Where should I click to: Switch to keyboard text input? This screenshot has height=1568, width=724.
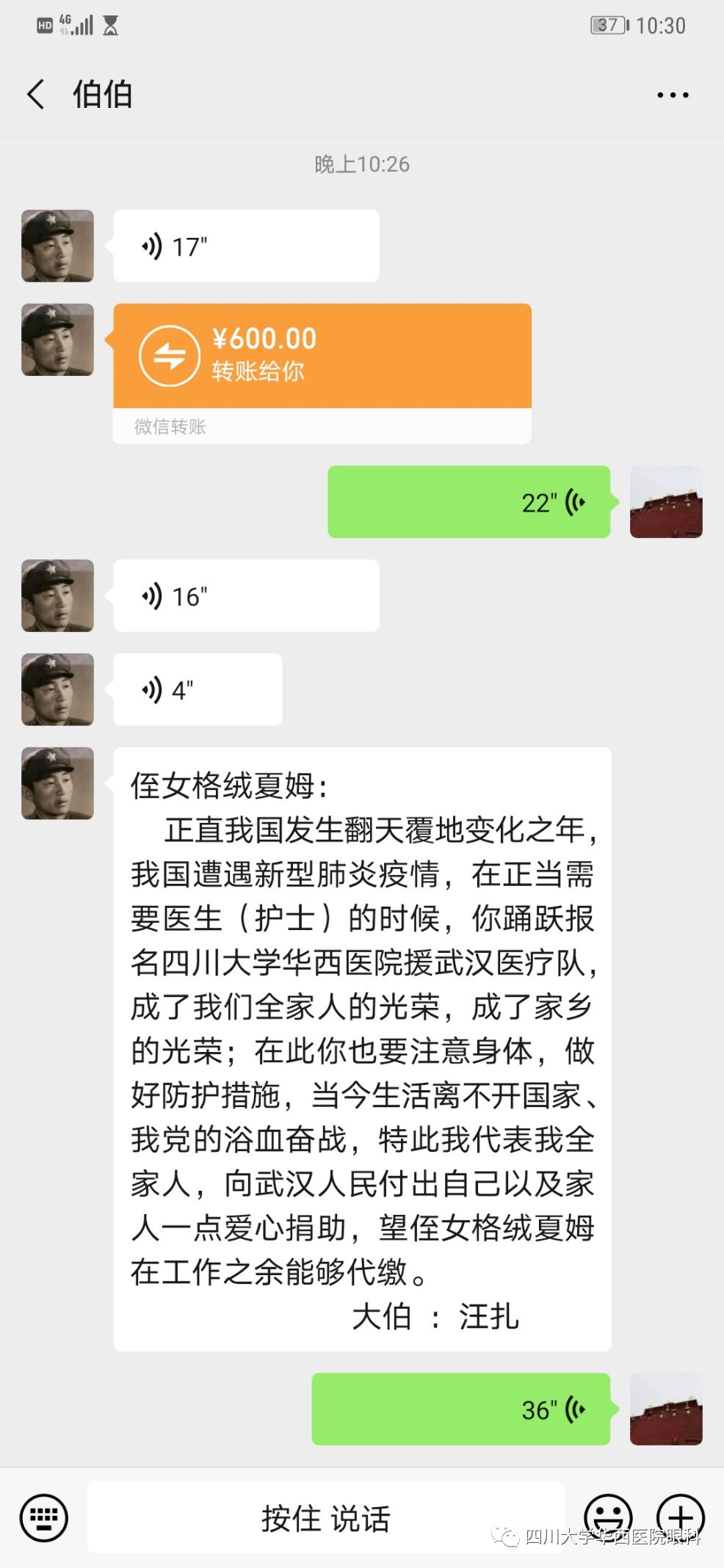coord(44,1517)
